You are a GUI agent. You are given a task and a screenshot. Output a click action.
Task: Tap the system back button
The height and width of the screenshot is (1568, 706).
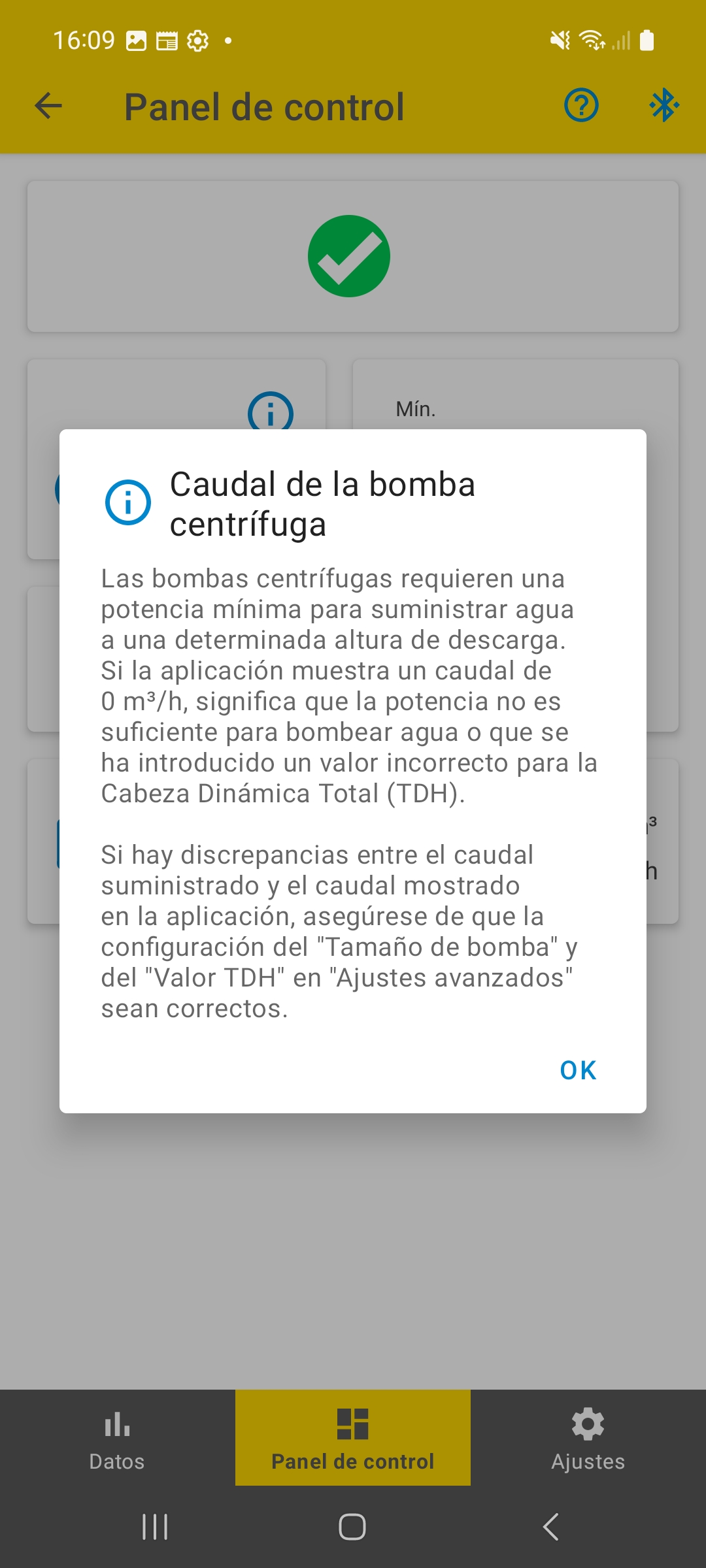point(551,1527)
